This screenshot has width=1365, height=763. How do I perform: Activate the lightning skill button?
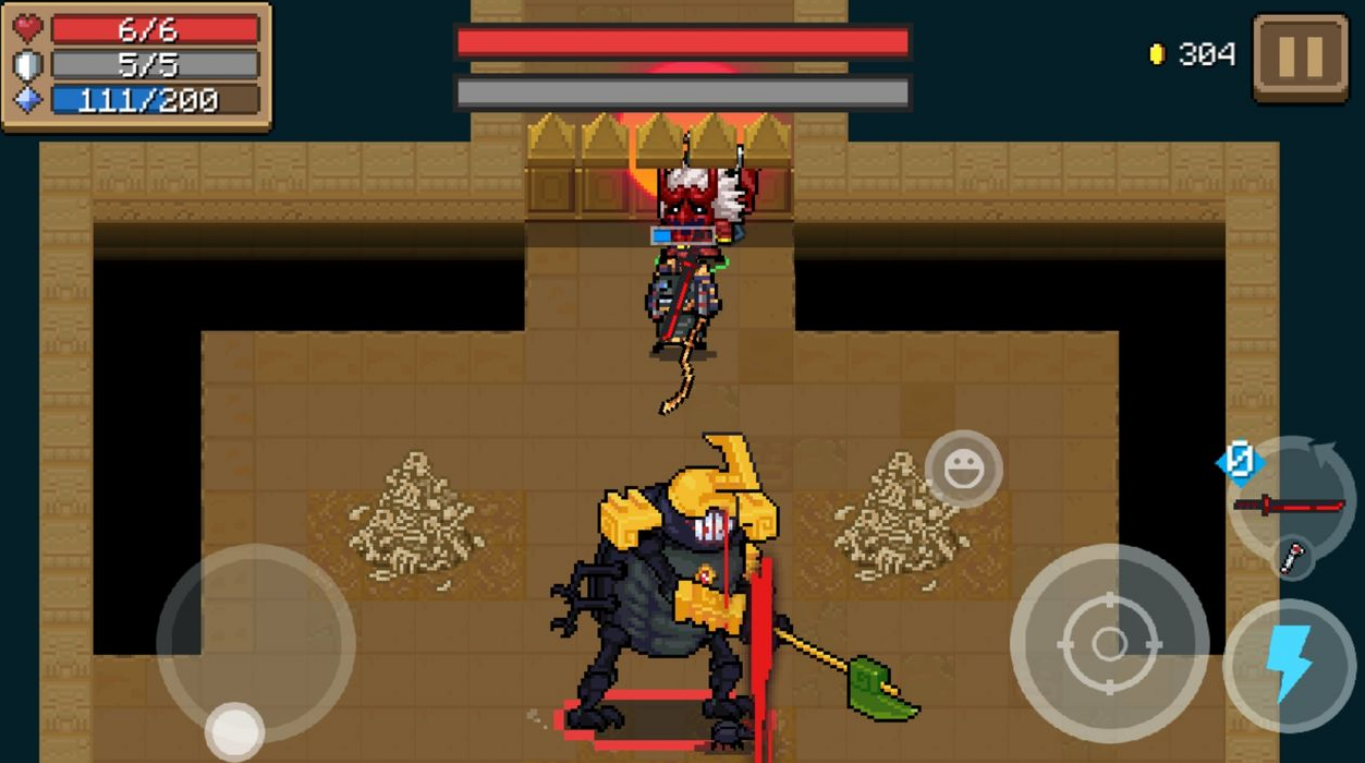(1289, 665)
